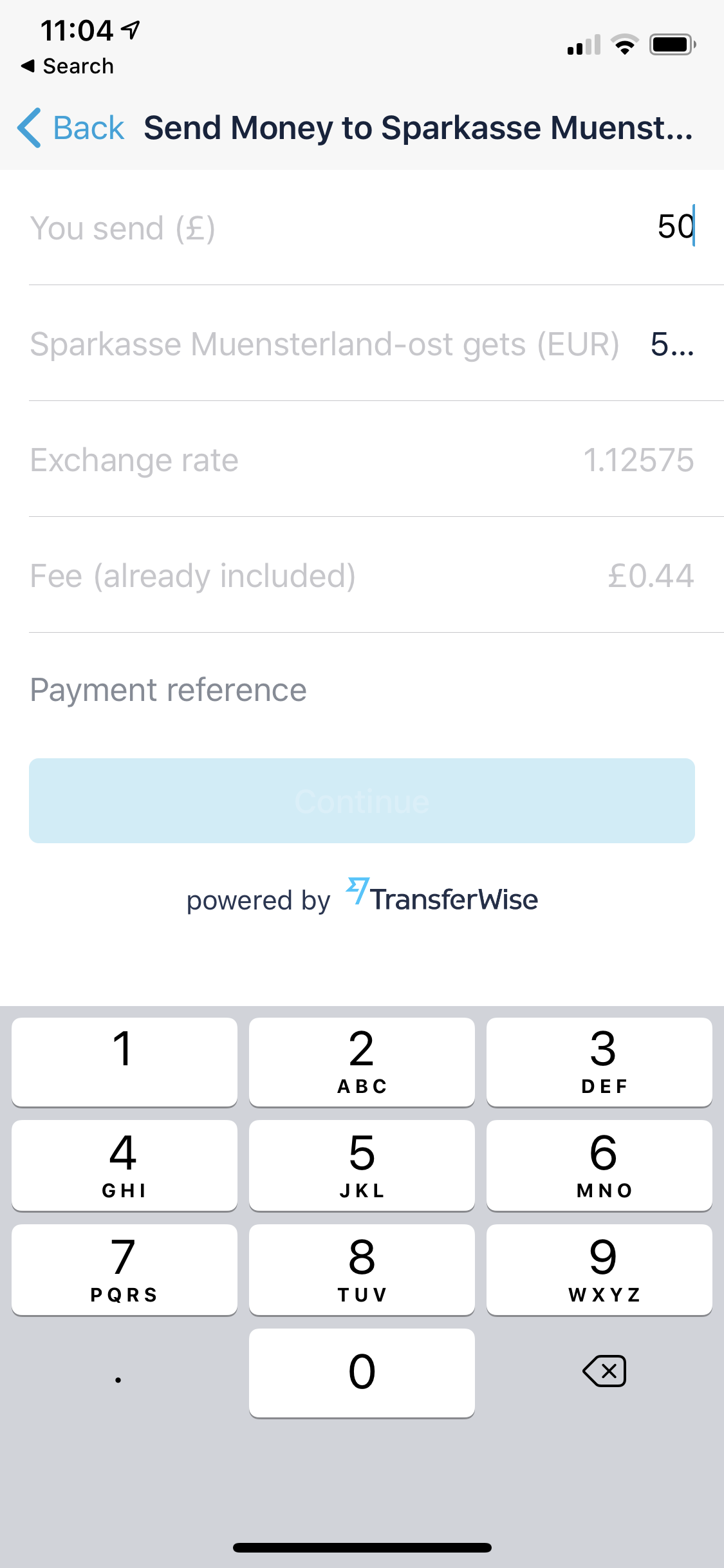
Task: Type digit 9 on the keypad
Action: pyautogui.click(x=599, y=1269)
